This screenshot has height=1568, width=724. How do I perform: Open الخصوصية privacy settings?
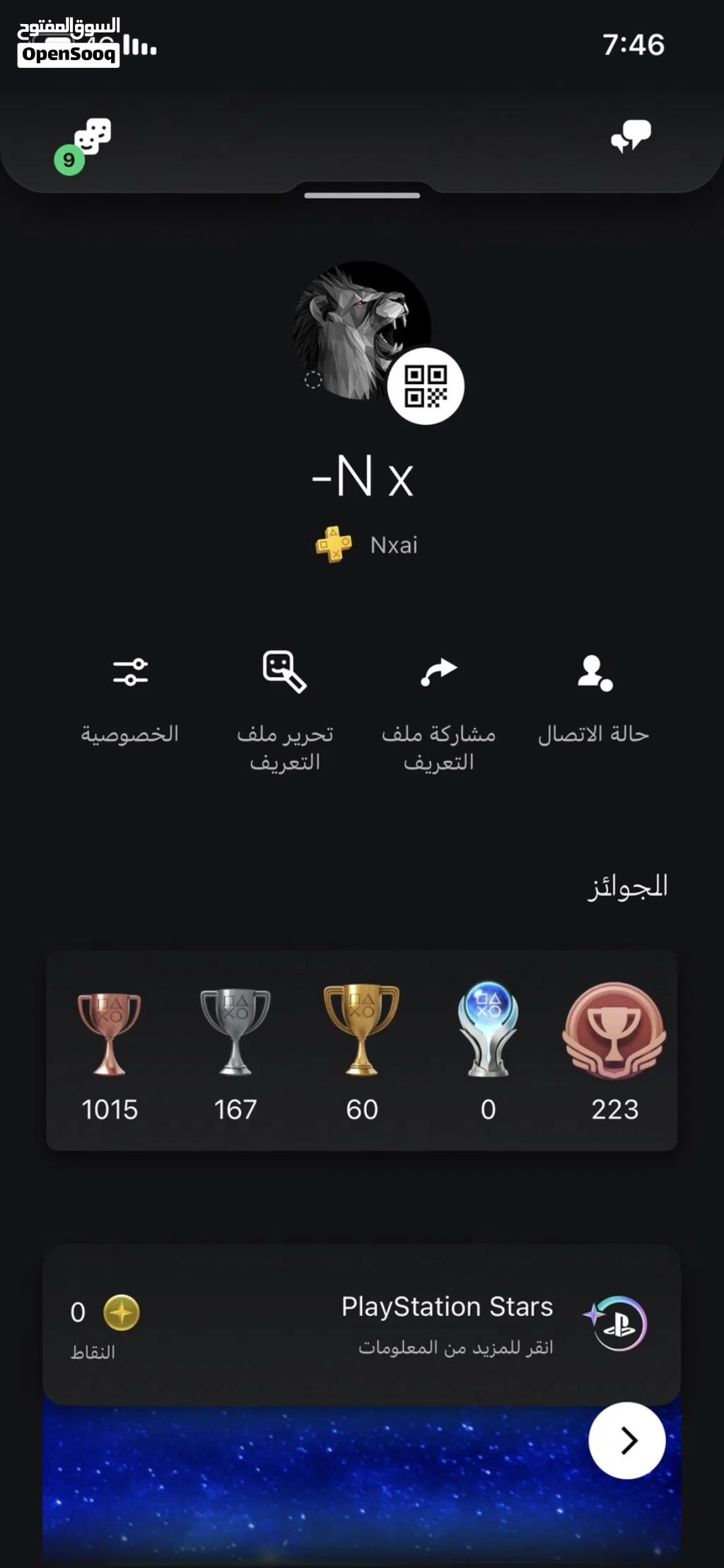point(130,700)
